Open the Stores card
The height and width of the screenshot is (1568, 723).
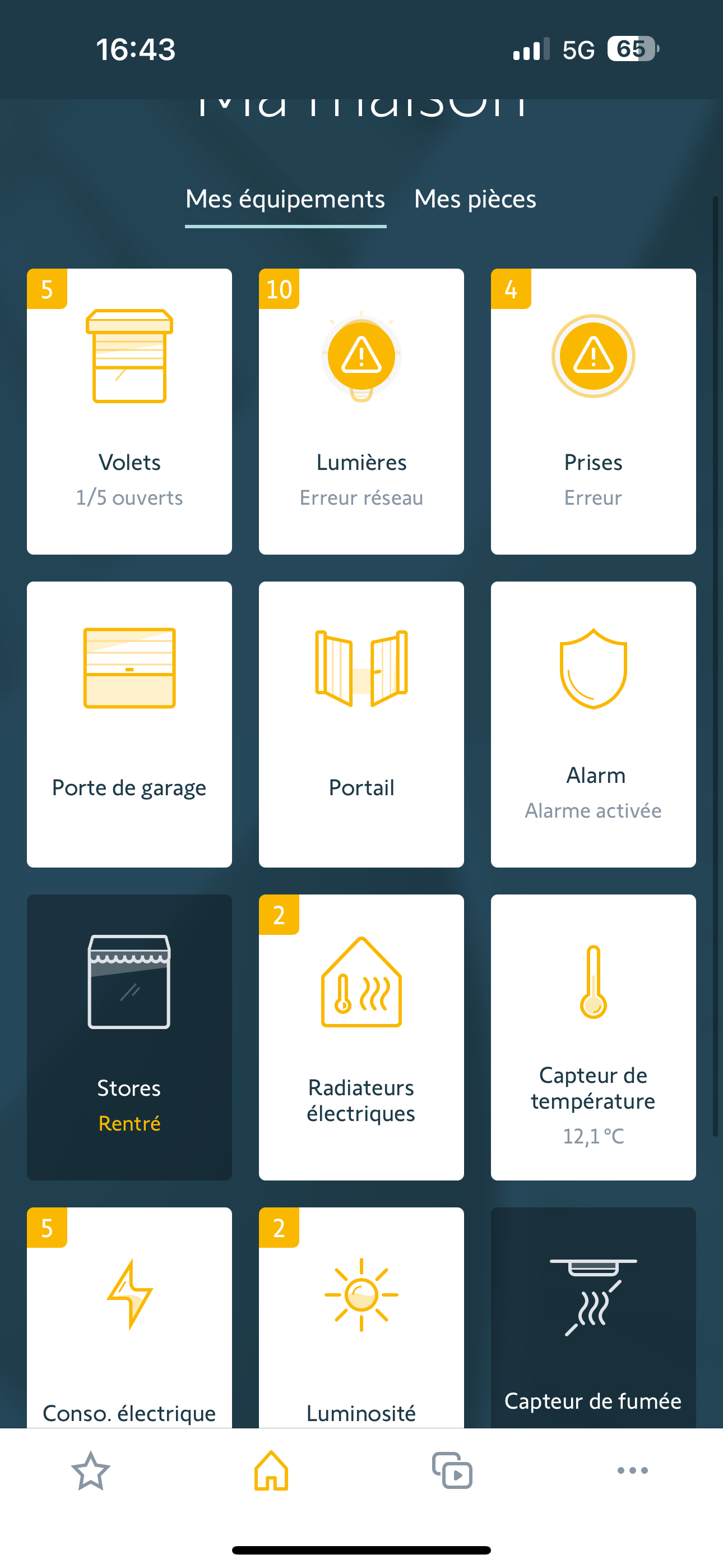pyautogui.click(x=129, y=1037)
